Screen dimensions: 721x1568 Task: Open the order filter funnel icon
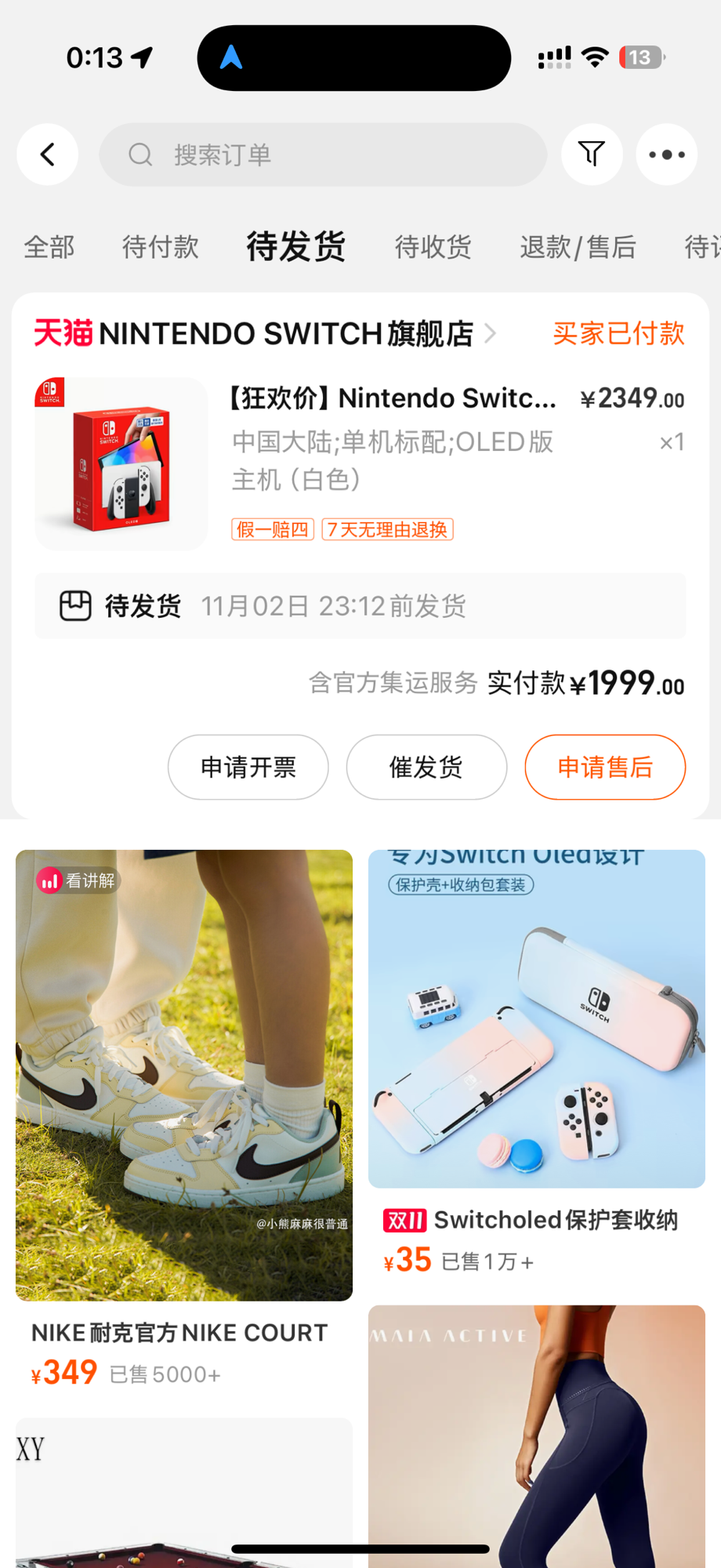tap(592, 154)
